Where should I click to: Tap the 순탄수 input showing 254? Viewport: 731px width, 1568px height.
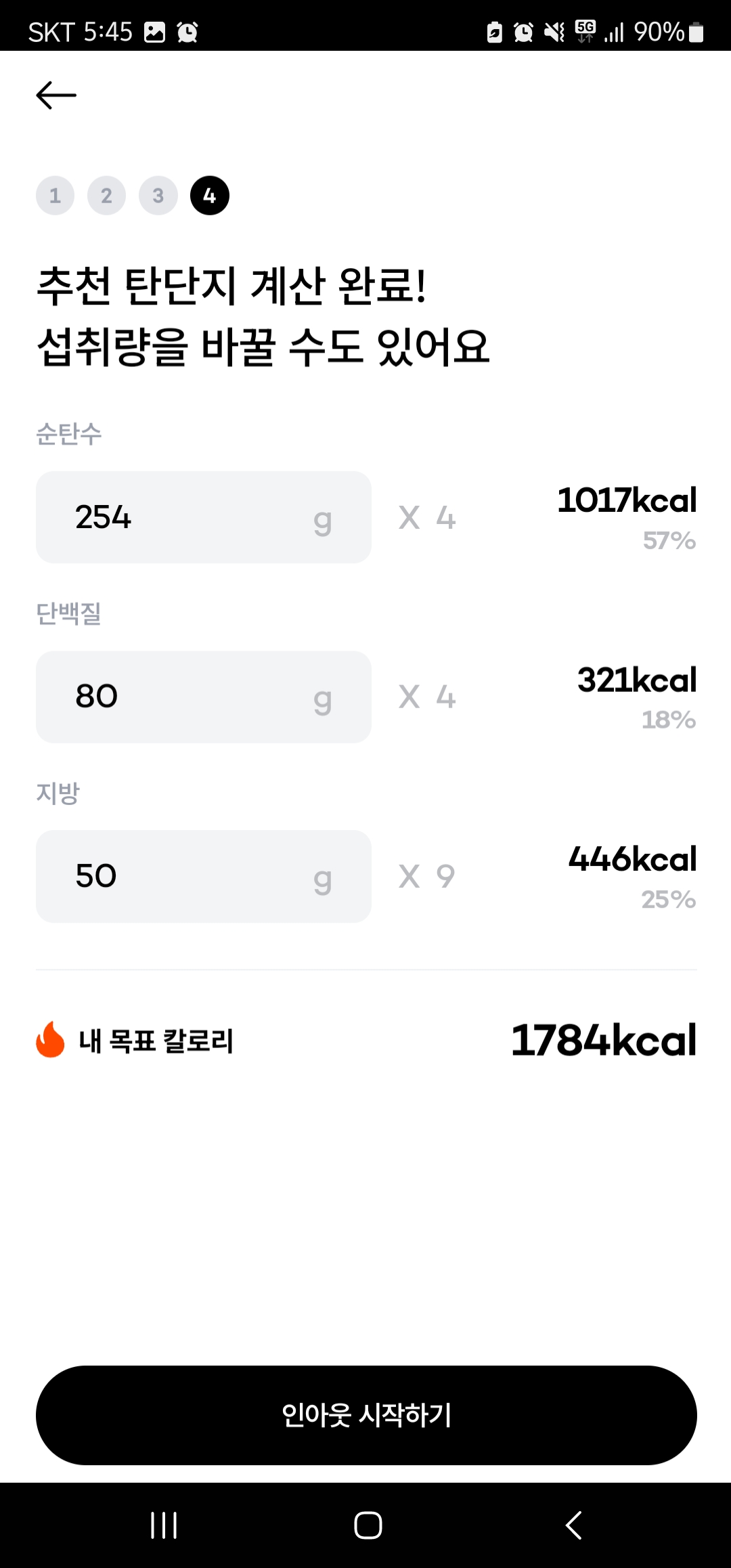(203, 517)
